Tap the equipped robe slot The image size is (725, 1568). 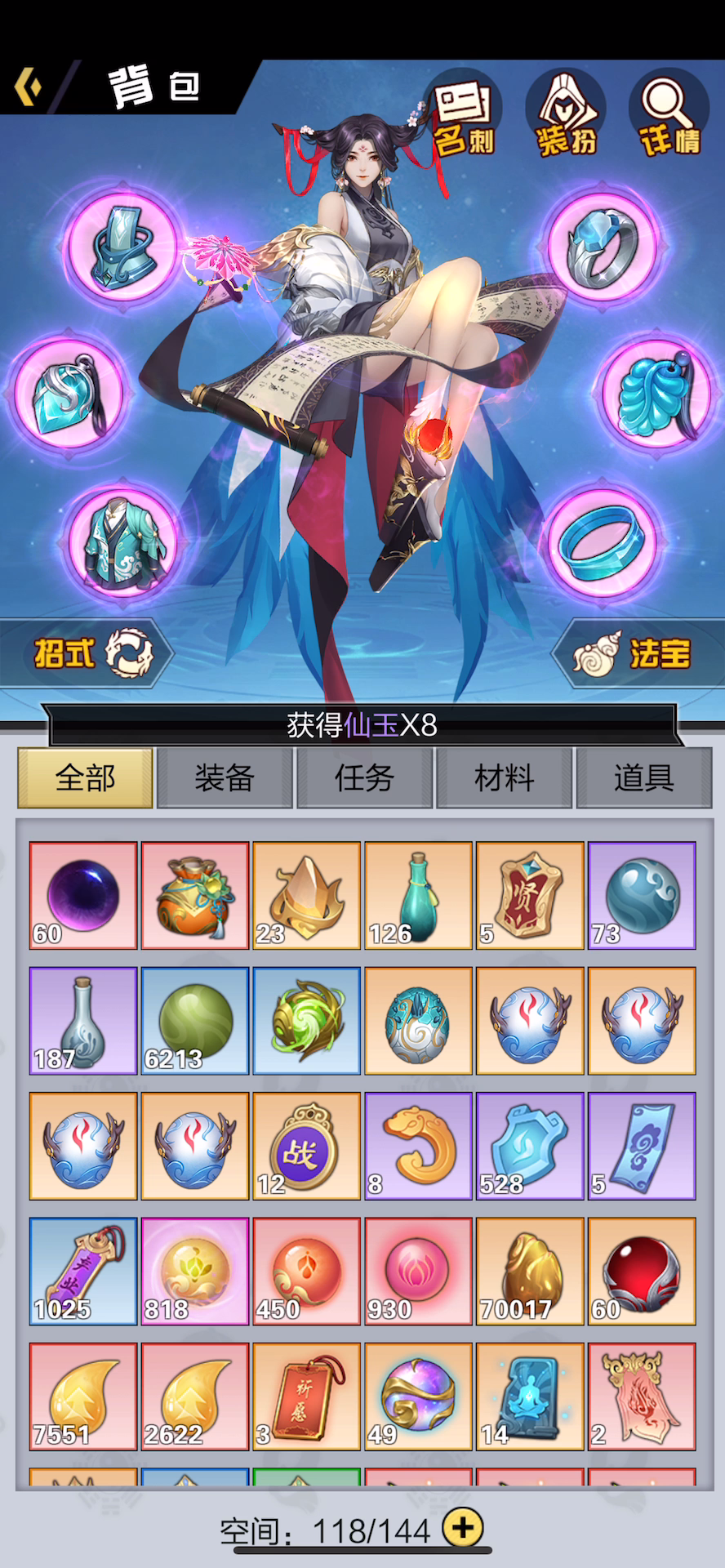click(x=122, y=541)
